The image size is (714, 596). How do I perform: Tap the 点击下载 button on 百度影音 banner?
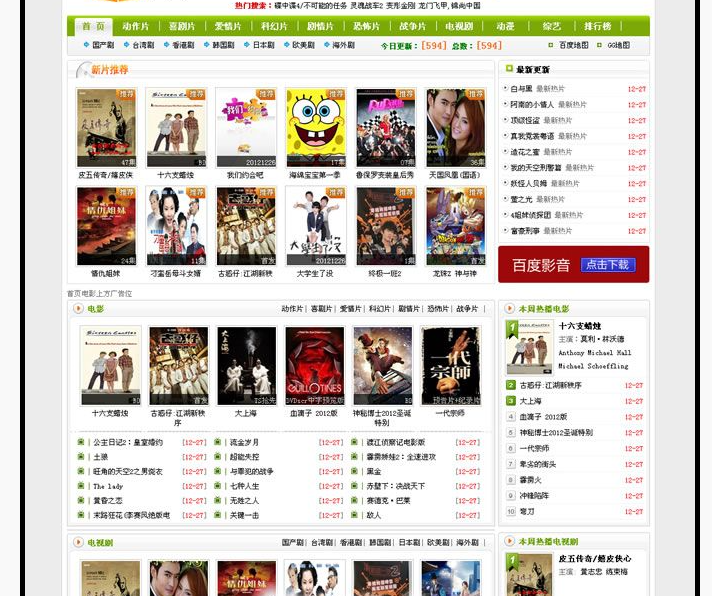(608, 265)
